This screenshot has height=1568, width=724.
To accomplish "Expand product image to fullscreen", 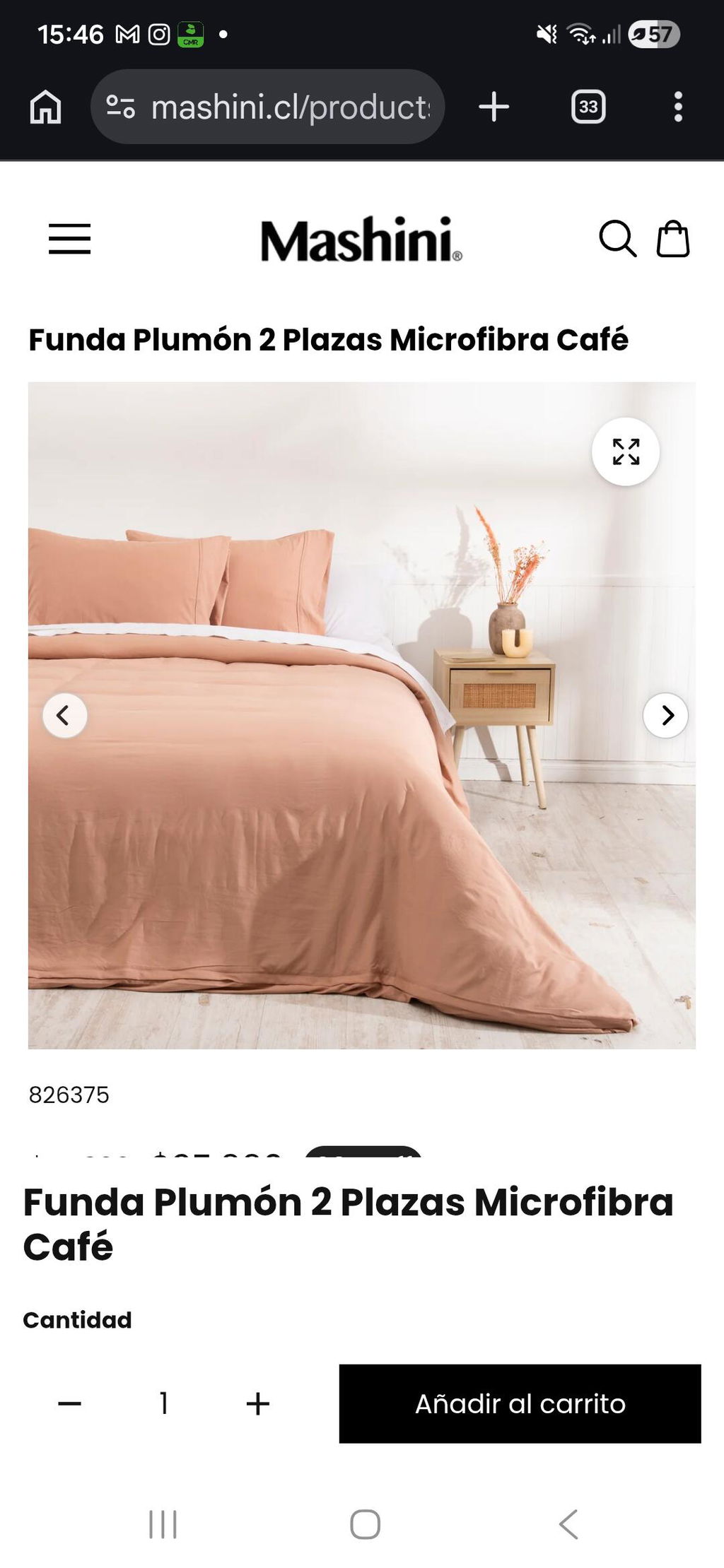I will tap(626, 452).
